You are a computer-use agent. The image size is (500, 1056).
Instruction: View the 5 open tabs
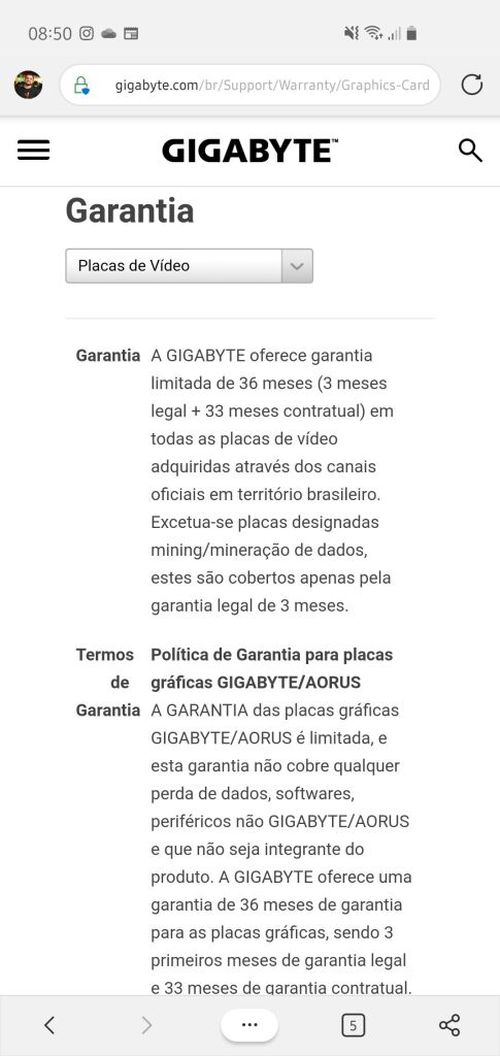[353, 1026]
